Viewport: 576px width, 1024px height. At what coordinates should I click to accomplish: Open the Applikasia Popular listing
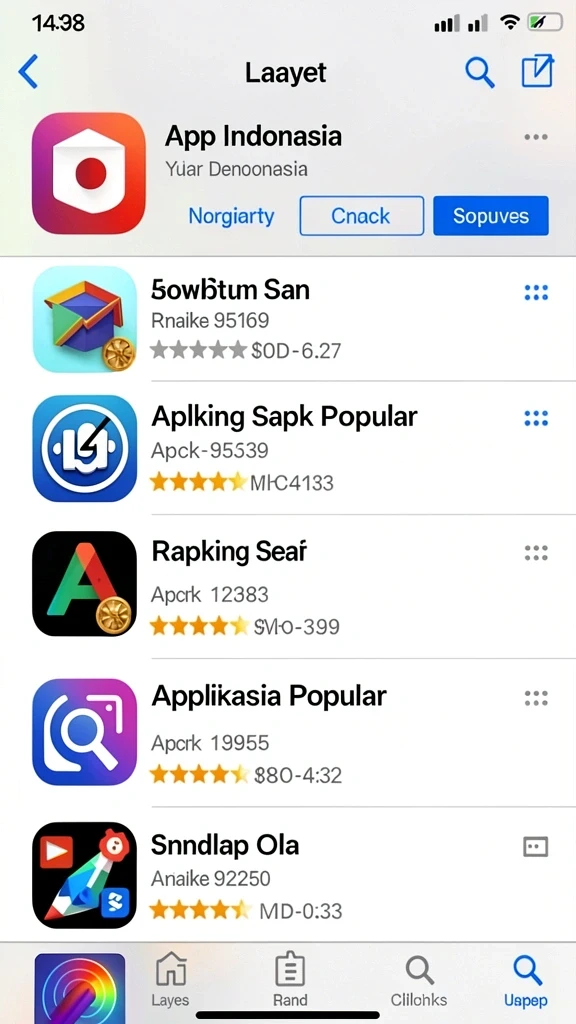pyautogui.click(x=288, y=732)
